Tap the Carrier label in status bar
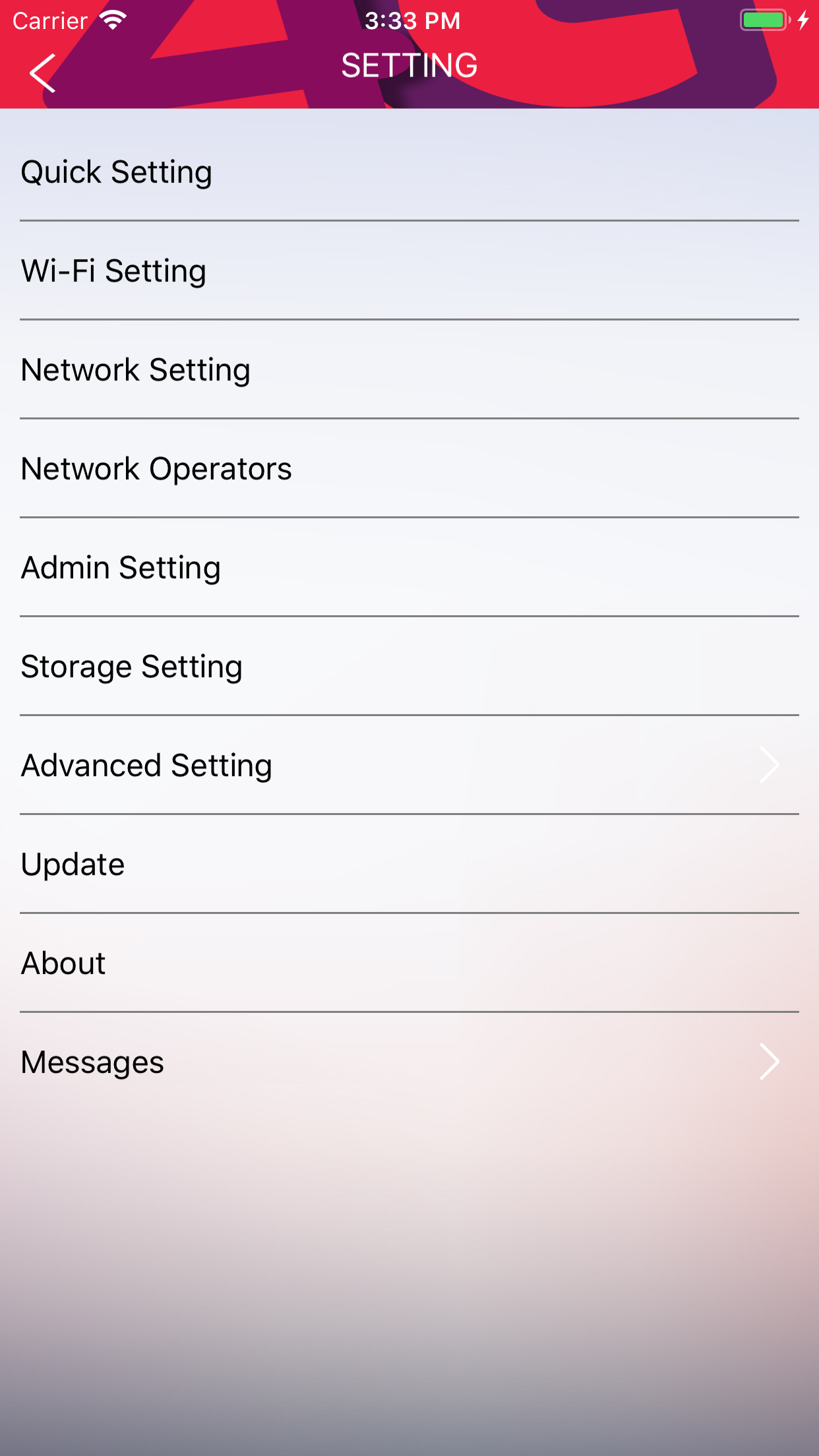The height and width of the screenshot is (1456, 819). (x=49, y=20)
